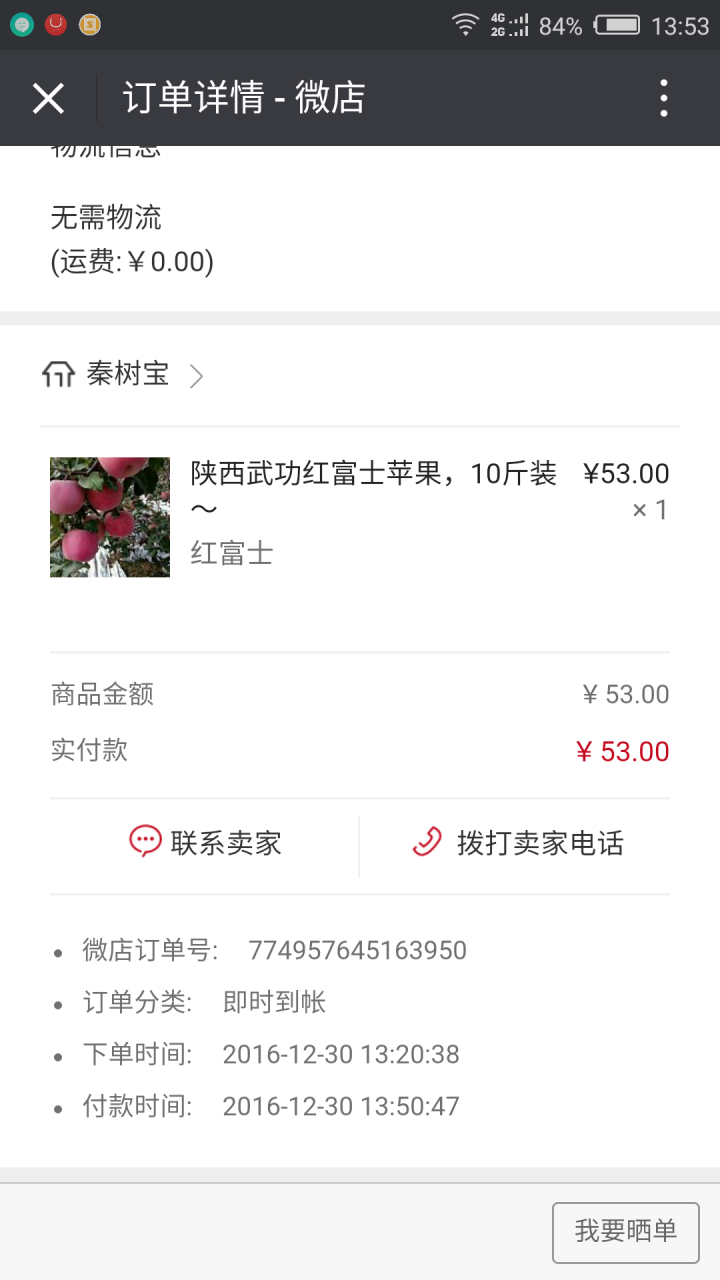Click the store icon next to 秦树宝
Viewport: 720px width, 1280px height.
click(x=60, y=374)
